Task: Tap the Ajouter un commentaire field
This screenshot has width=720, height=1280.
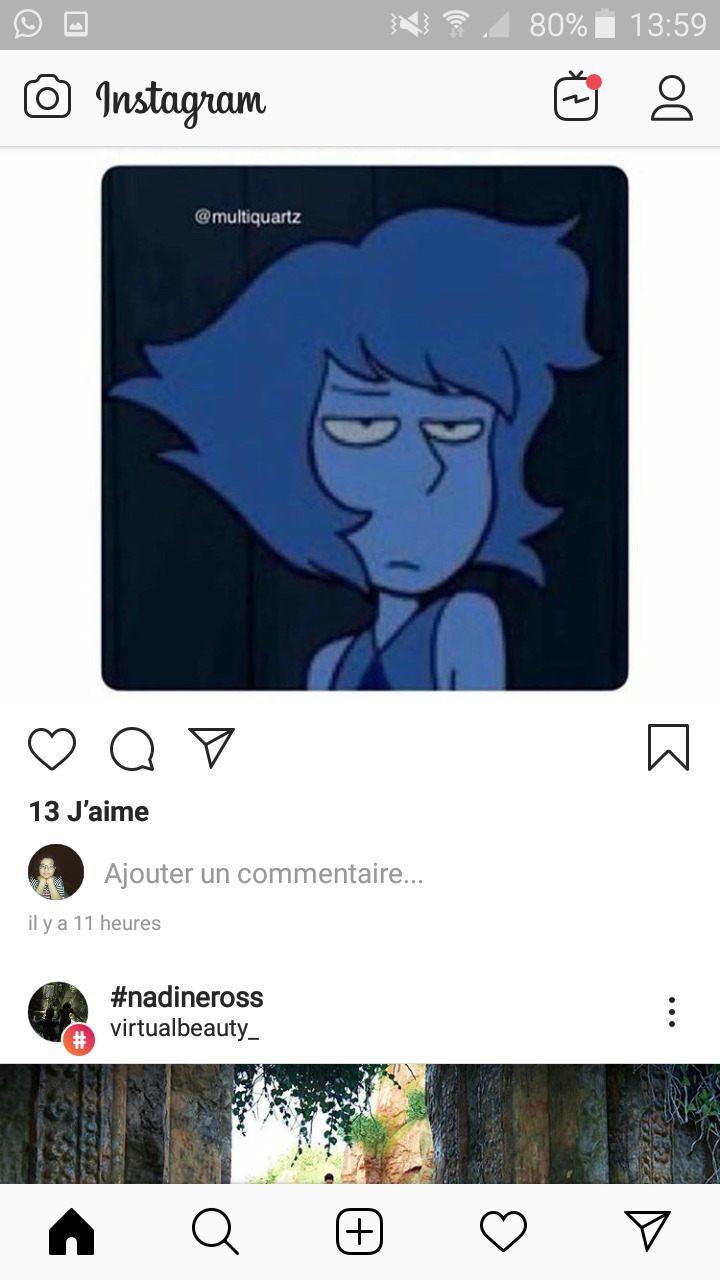Action: tap(264, 873)
